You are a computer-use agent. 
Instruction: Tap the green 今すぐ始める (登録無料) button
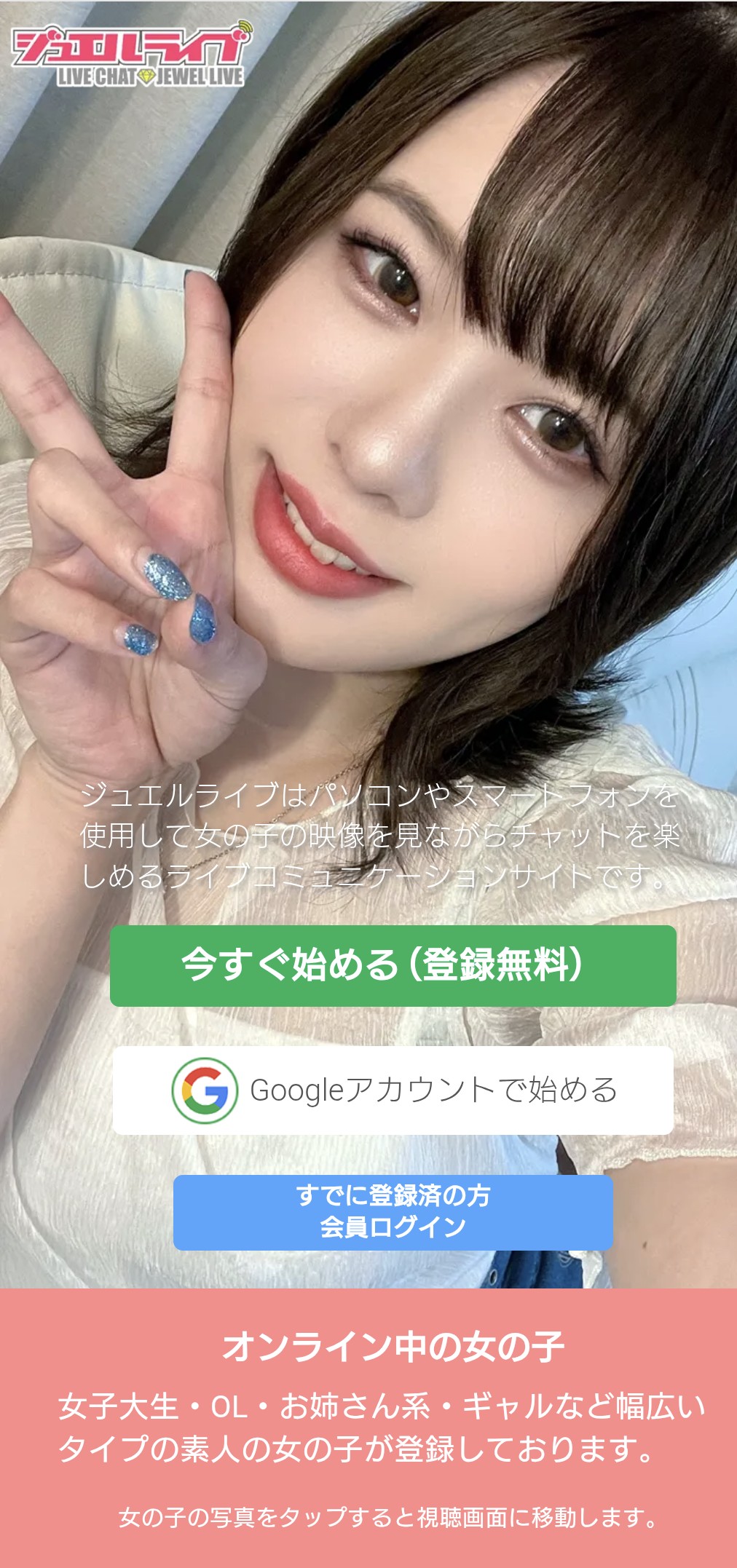(393, 965)
